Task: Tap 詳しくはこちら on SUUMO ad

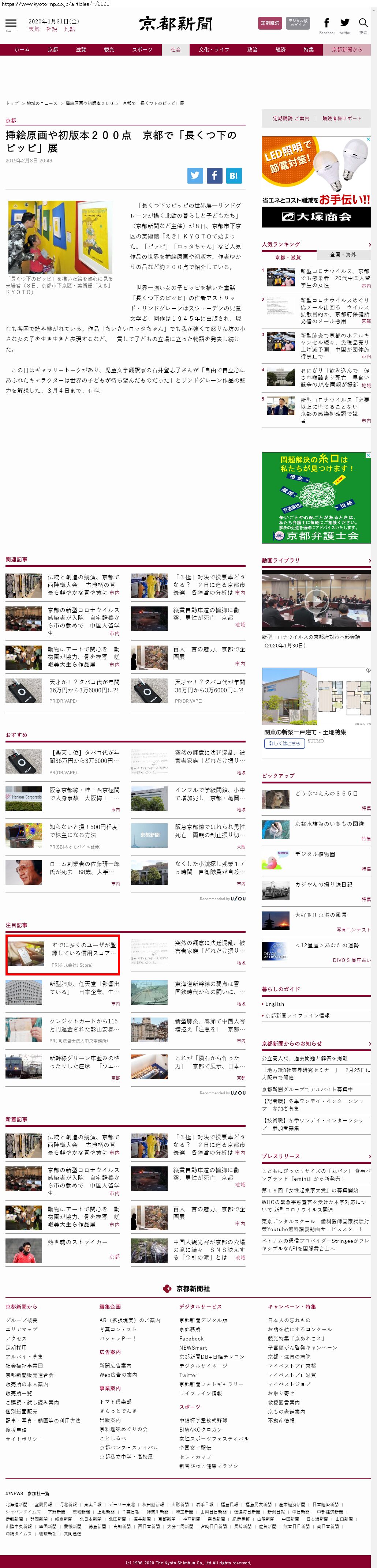Action: (x=284, y=743)
